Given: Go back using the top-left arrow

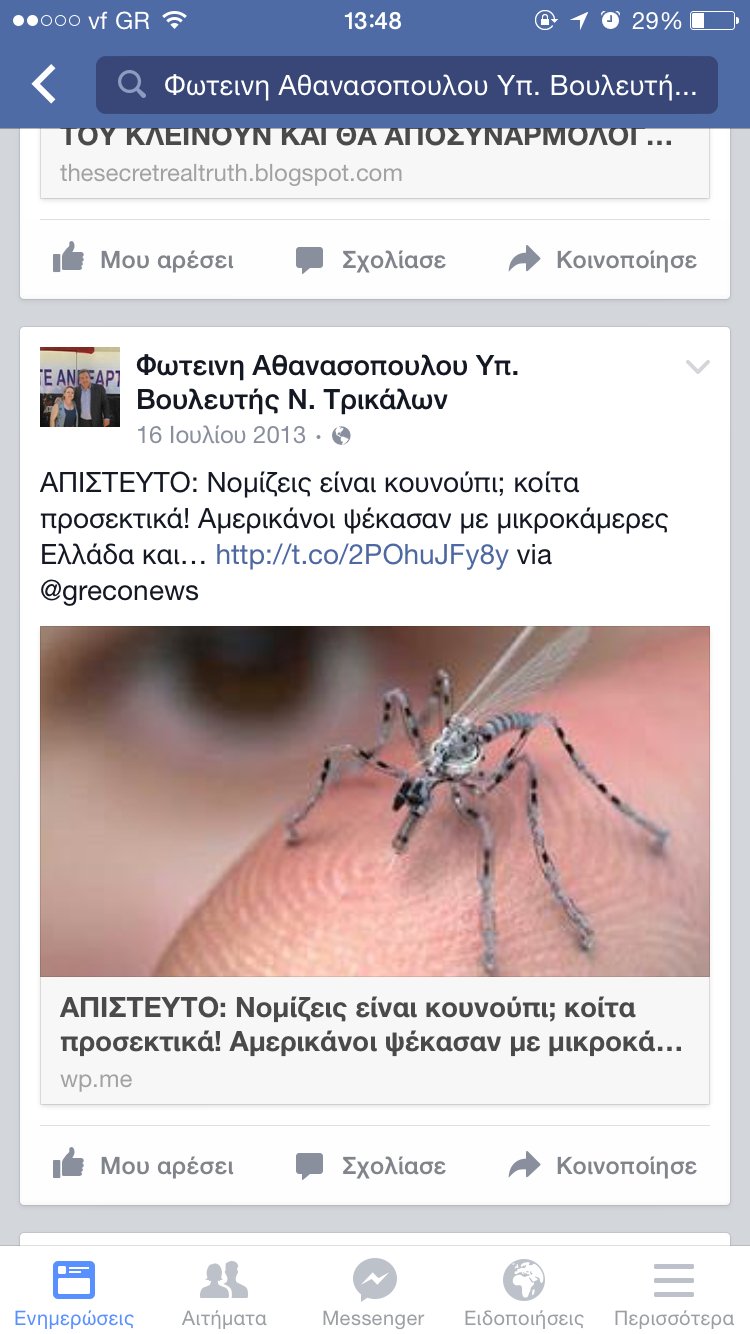Looking at the screenshot, I should pos(44,85).
